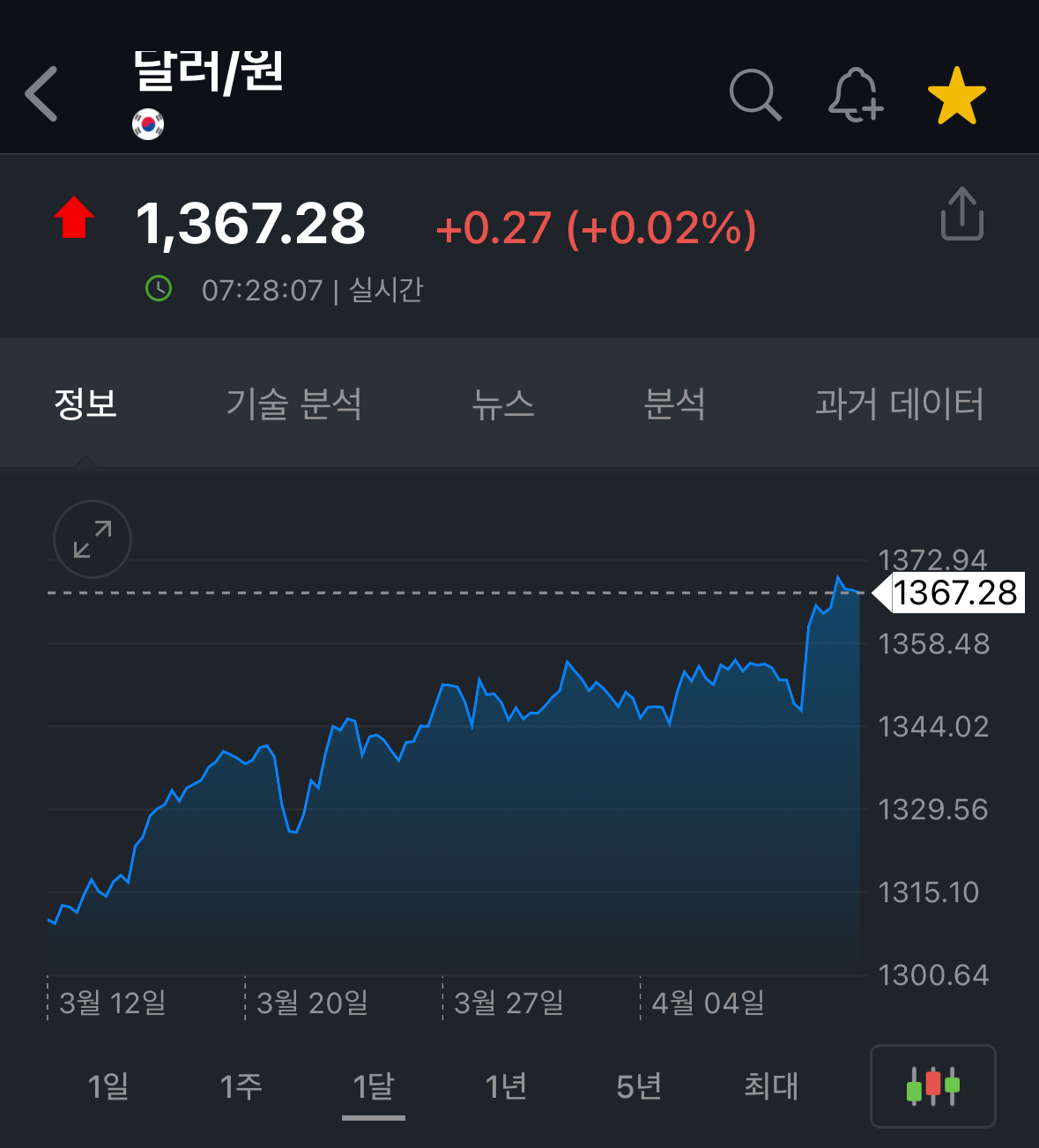Select the 1일 time range
Screen dimensions: 1039x1148
pos(108,1086)
